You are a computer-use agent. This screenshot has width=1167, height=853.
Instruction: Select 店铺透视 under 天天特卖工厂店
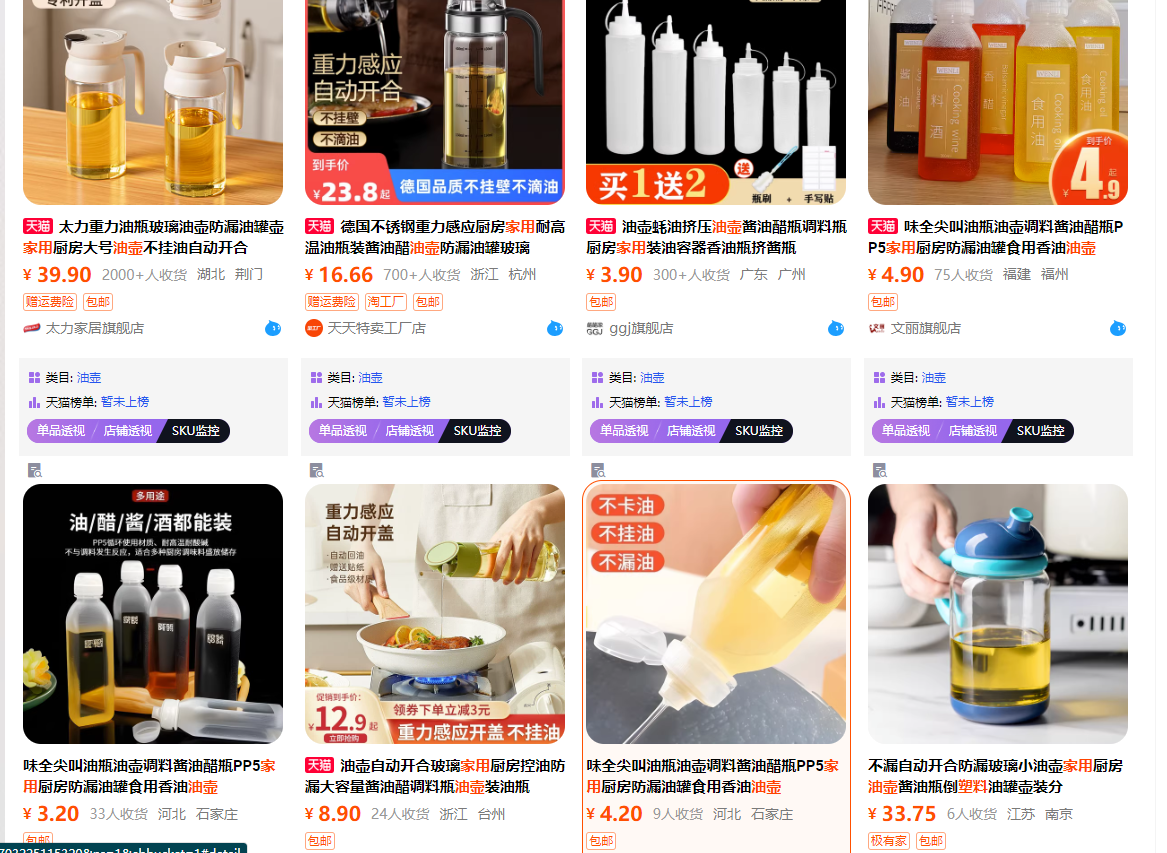pyautogui.click(x=410, y=431)
